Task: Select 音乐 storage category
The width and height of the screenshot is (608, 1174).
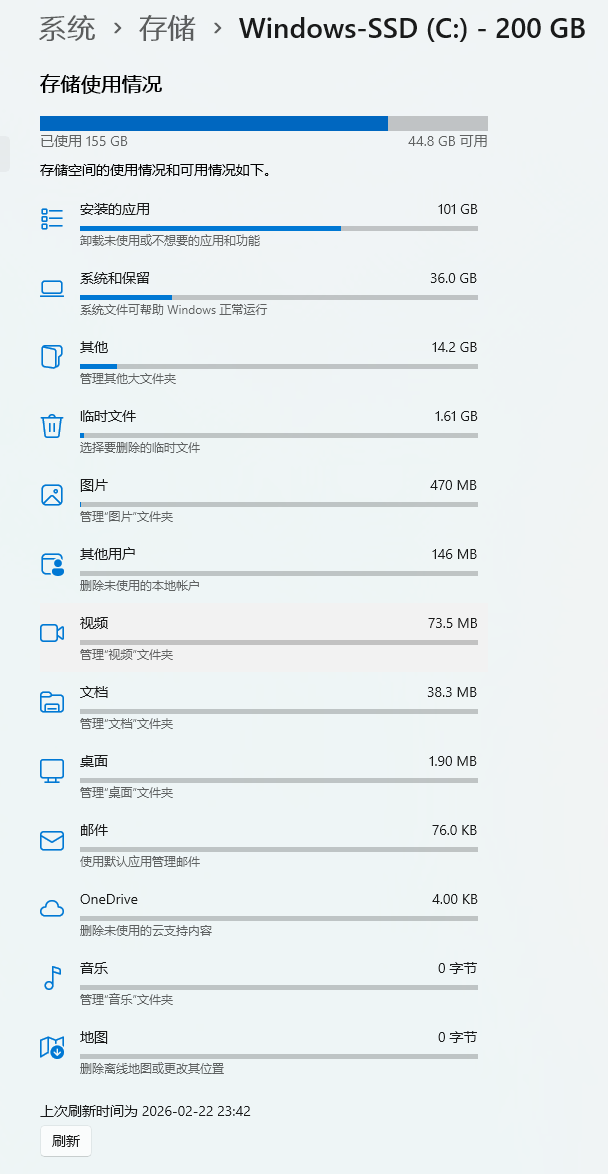Action: point(258,983)
